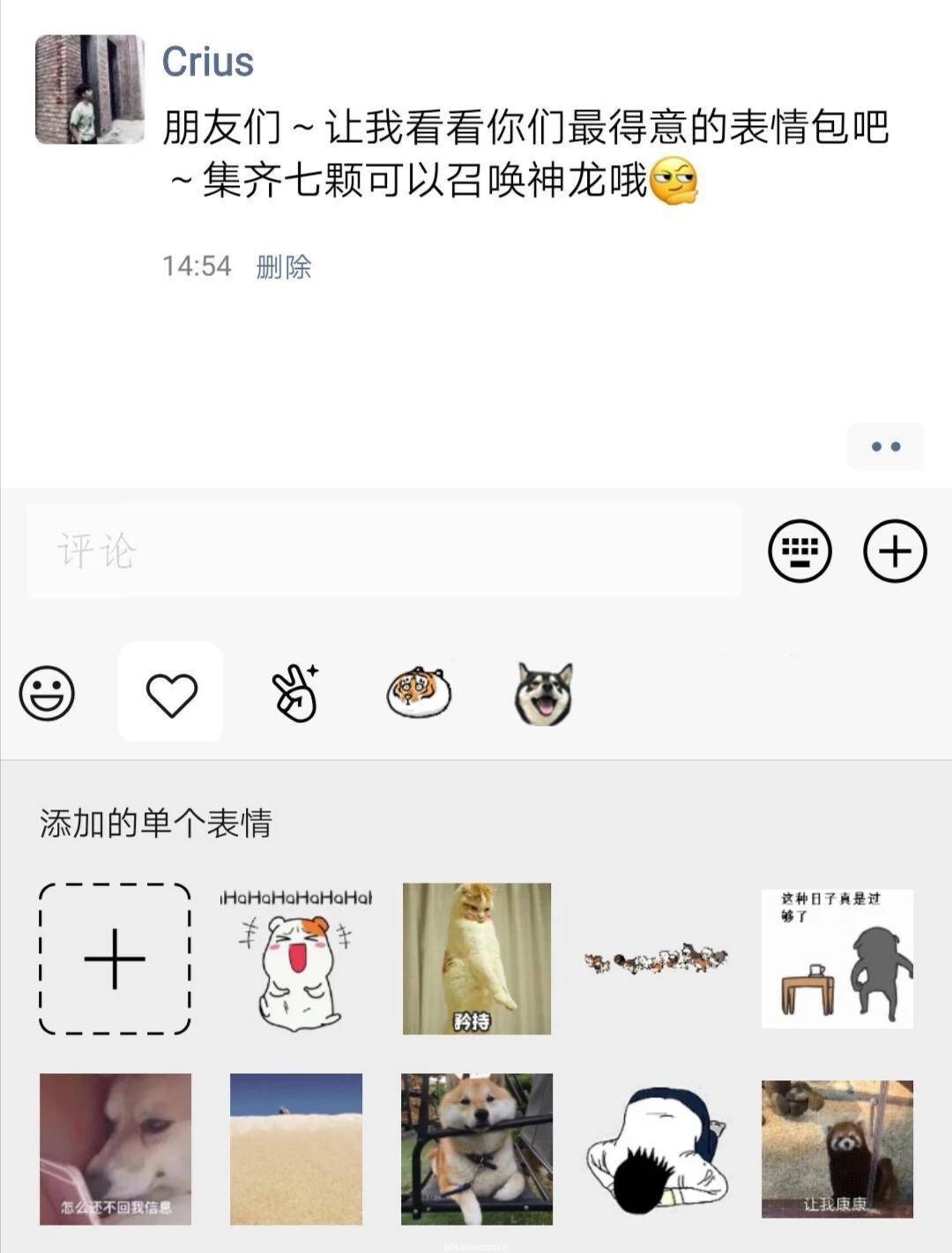The width and height of the screenshot is (952, 1253).
Task: Select the heart favorites sticker tab
Action: click(171, 693)
